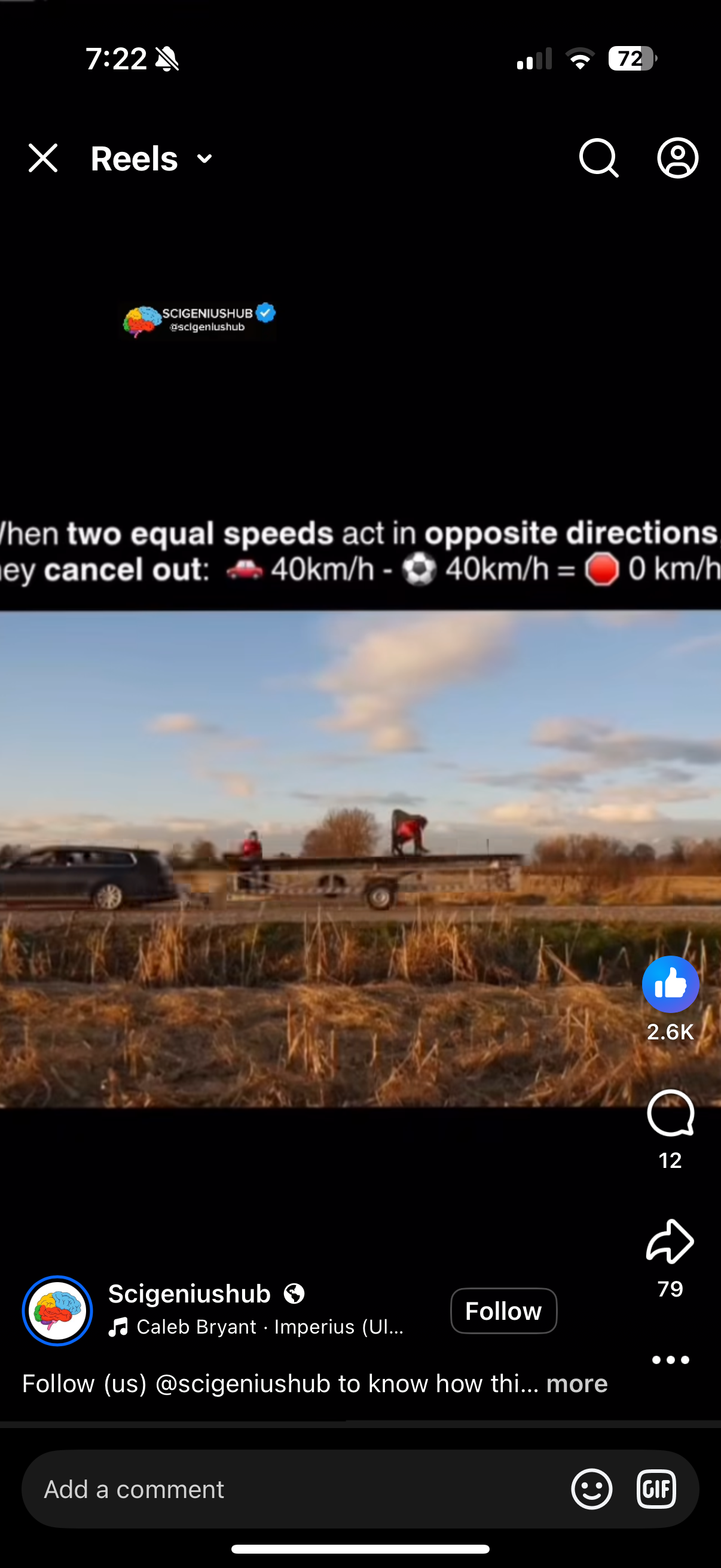
Task: Open search from the top bar
Action: point(598,158)
